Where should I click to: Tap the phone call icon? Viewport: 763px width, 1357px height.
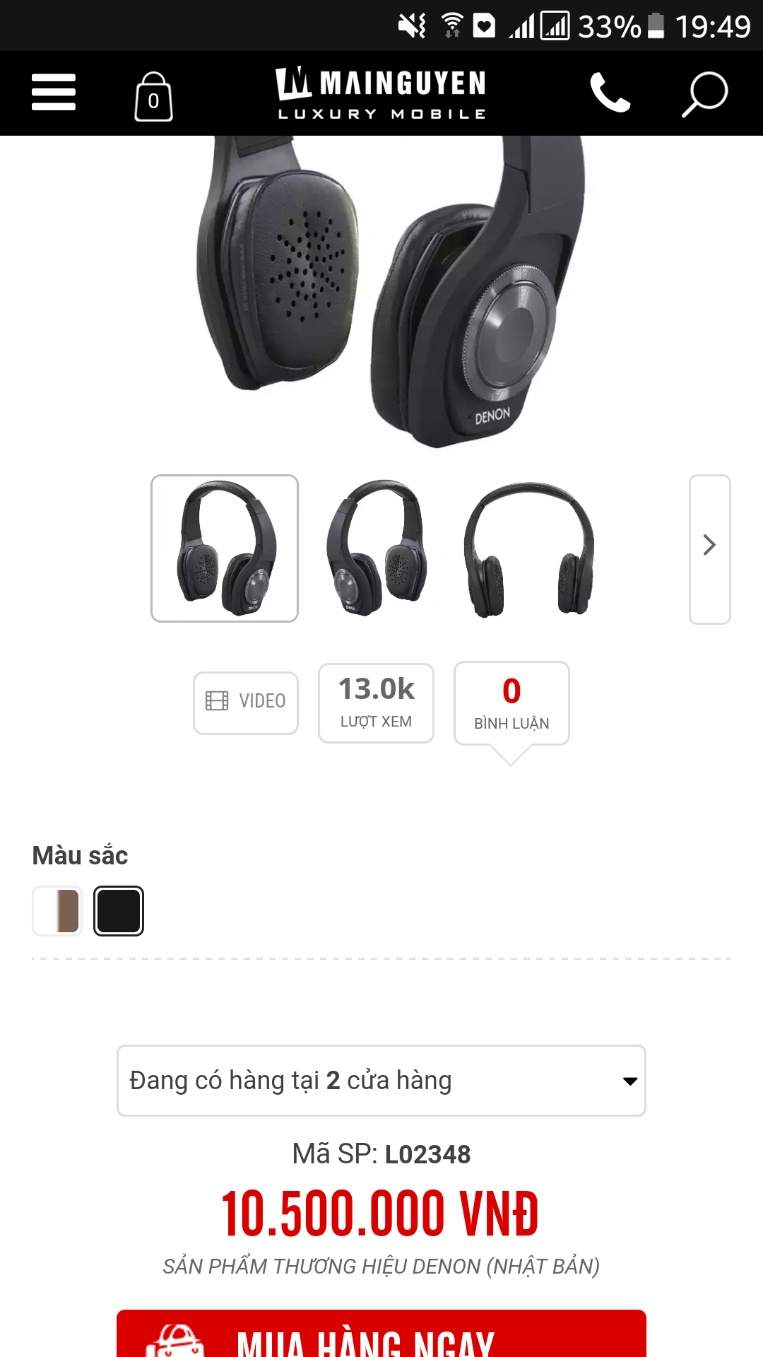tap(610, 94)
